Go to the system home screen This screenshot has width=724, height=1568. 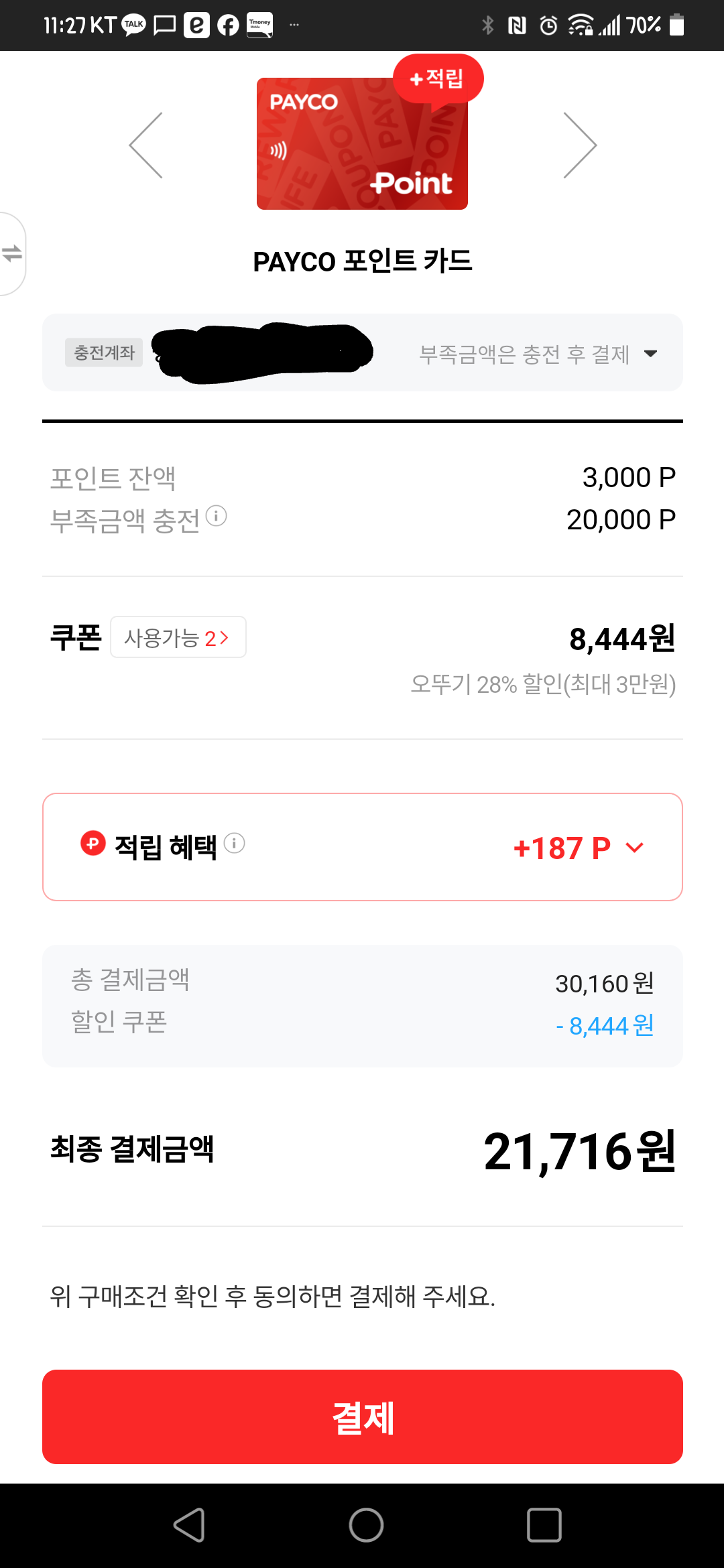tap(366, 1525)
